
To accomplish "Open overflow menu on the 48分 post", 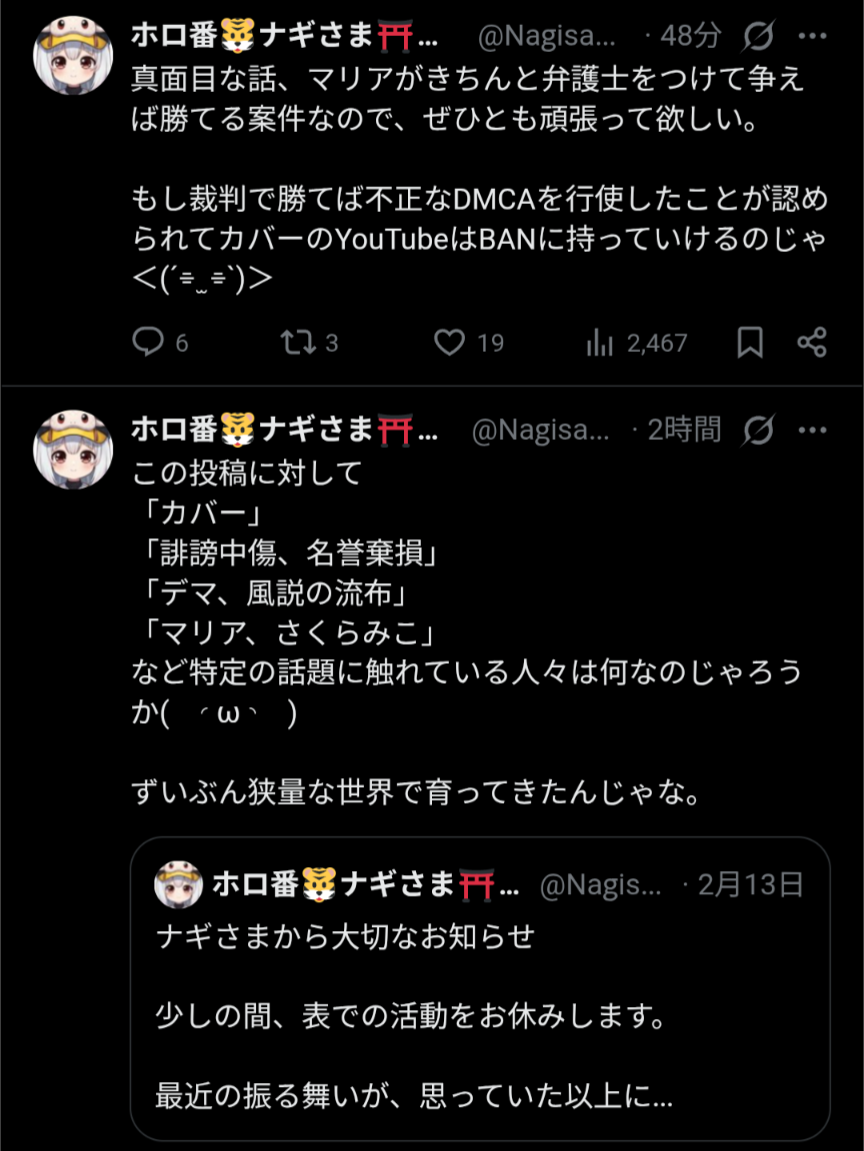I will point(811,37).
